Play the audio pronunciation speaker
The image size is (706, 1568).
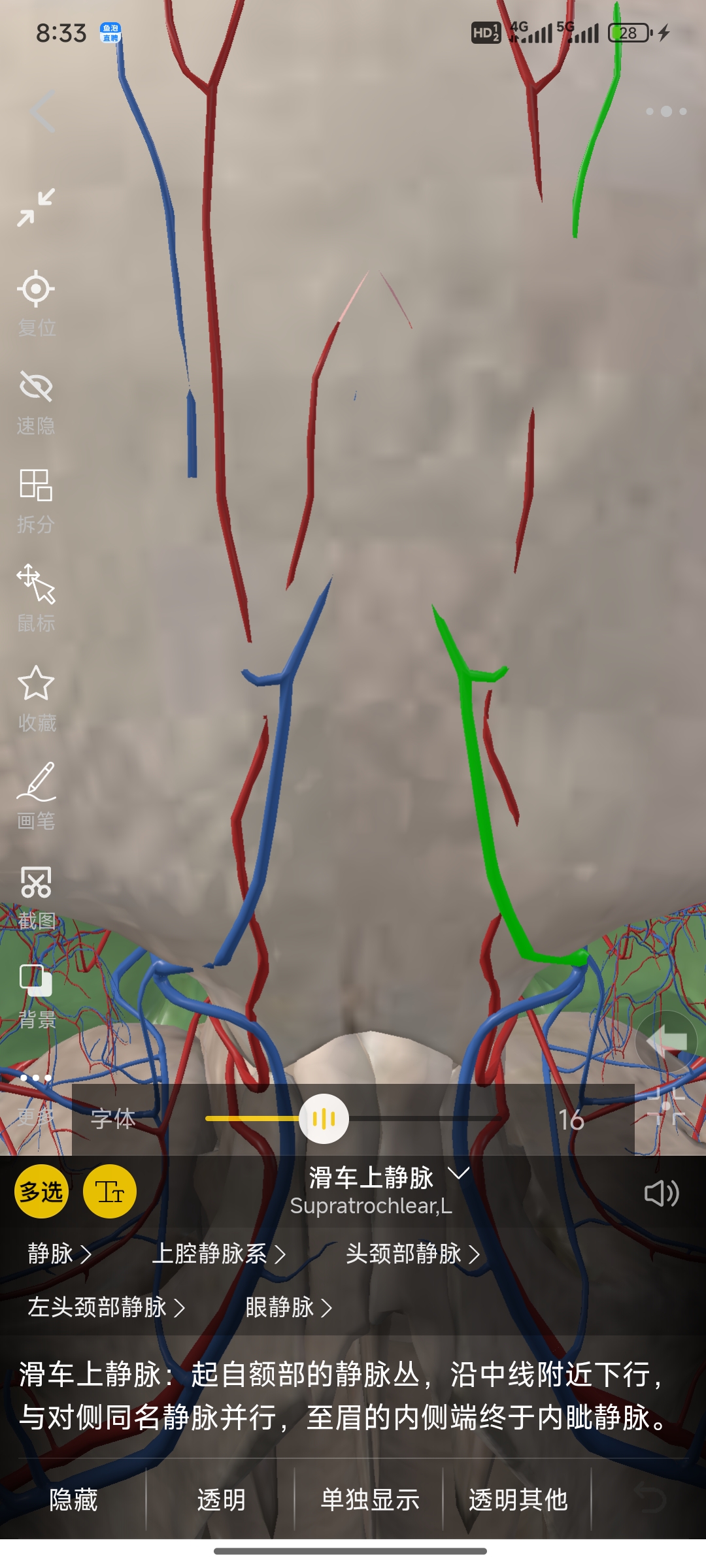(661, 1193)
